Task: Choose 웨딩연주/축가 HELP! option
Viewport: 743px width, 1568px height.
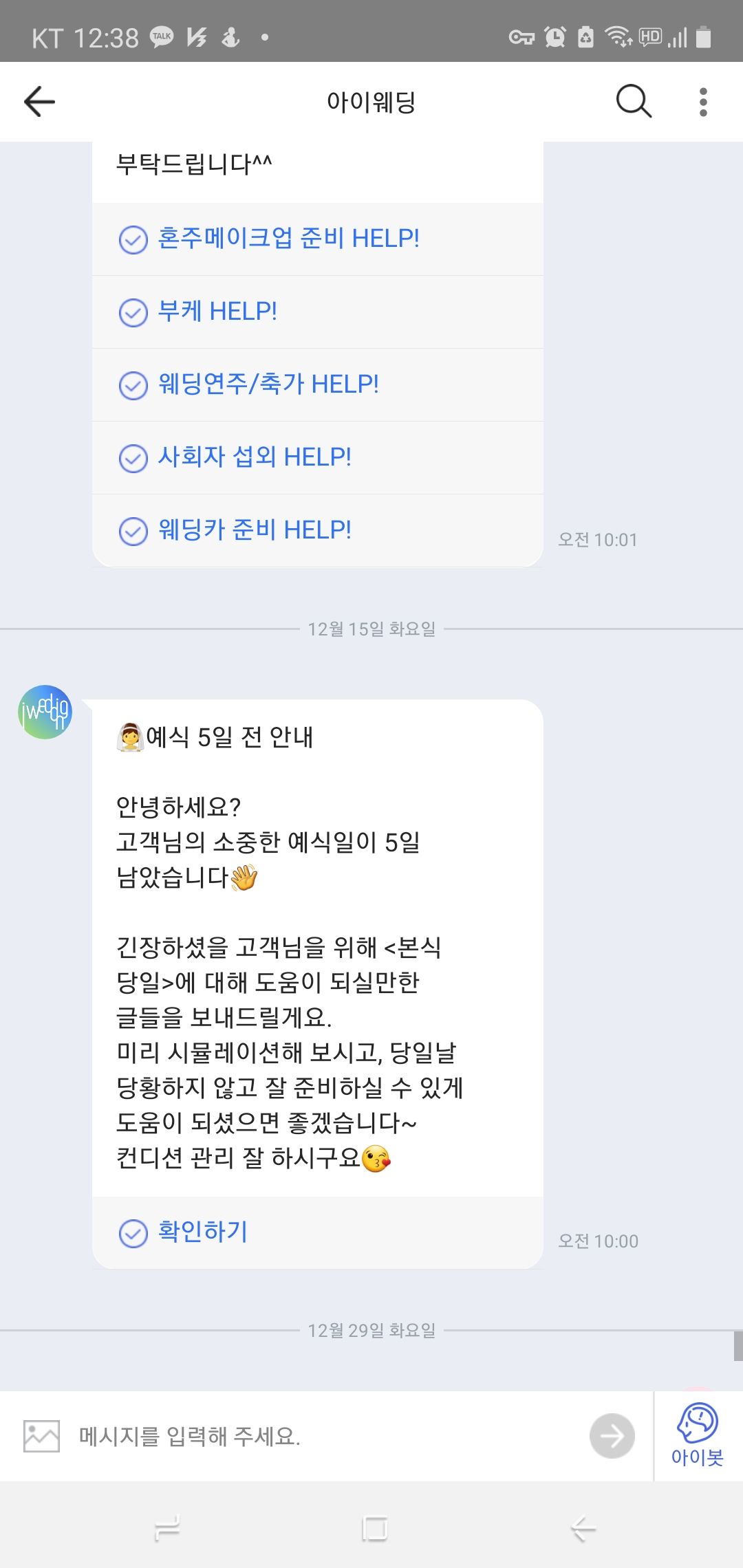Action: tap(268, 384)
